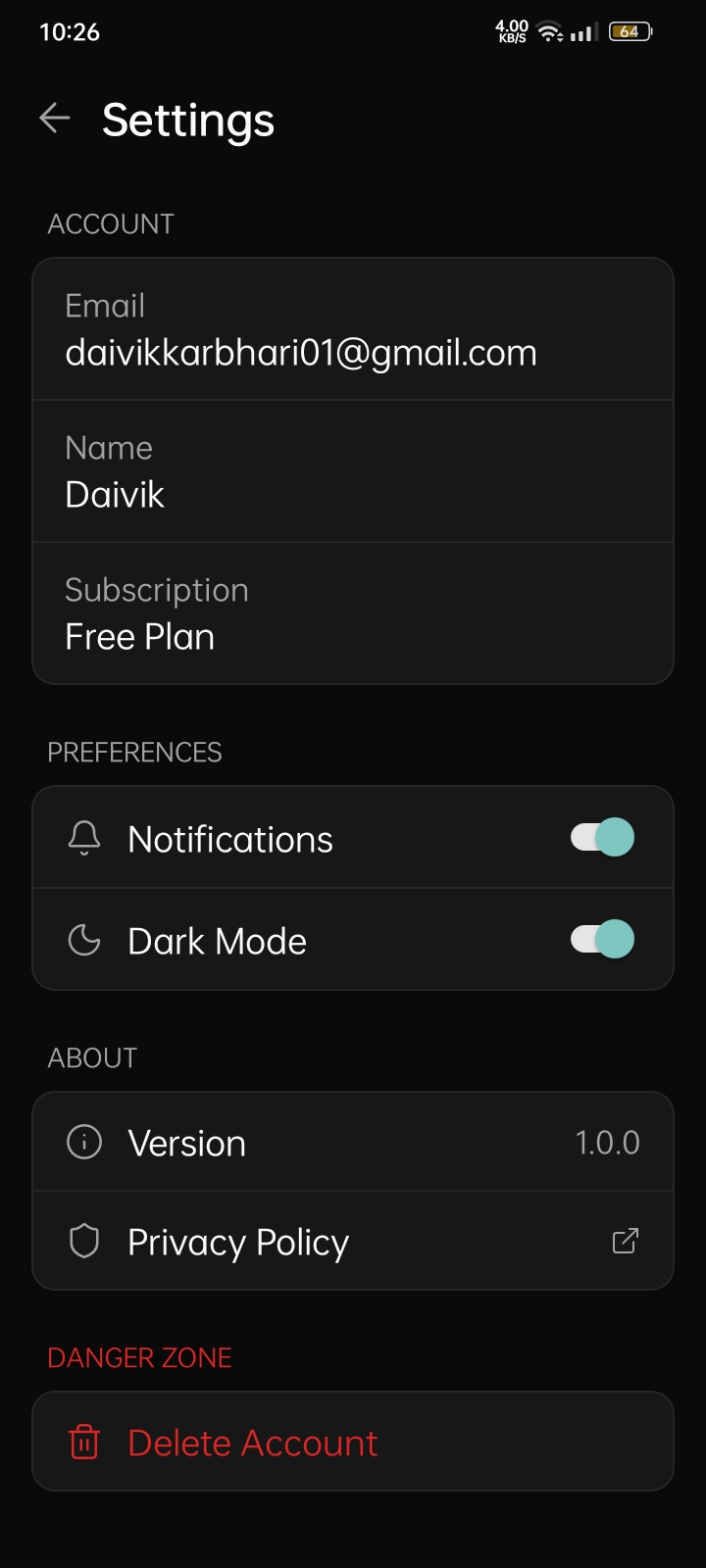Open the Subscription Free Plan row
This screenshot has width=706, height=1568.
pos(353,613)
